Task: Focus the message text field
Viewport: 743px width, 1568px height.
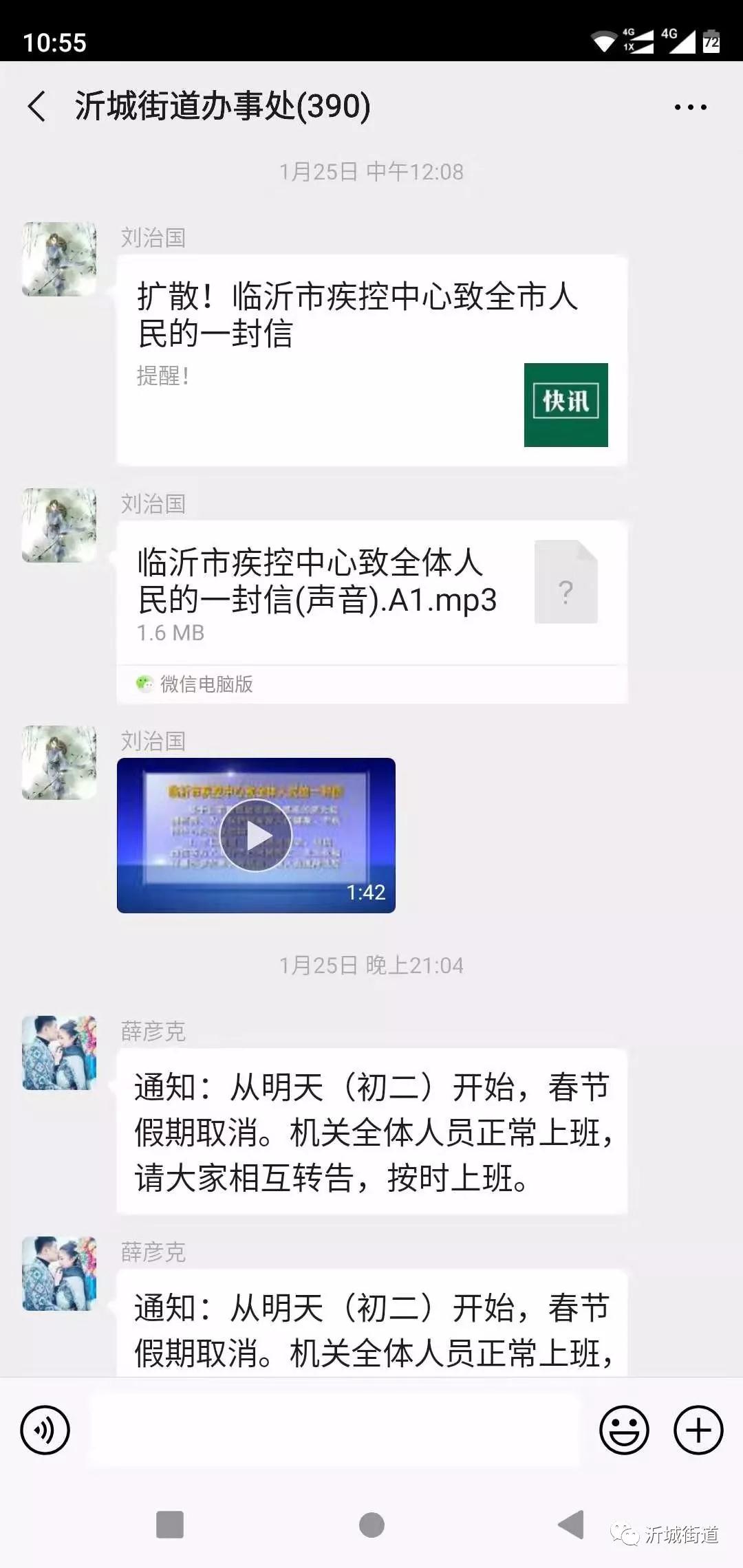Action: 334,1430
